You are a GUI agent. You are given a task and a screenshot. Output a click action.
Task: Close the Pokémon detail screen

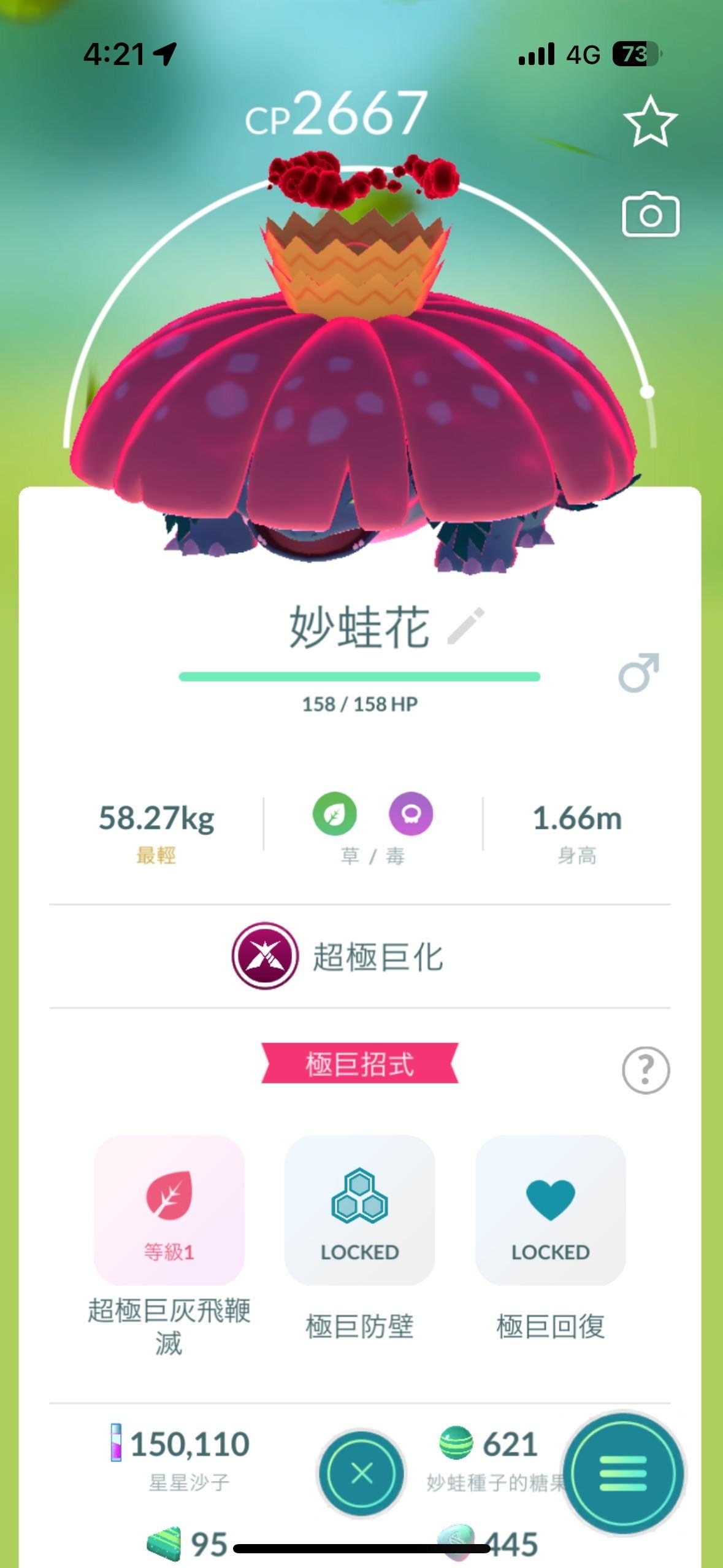point(361,1472)
